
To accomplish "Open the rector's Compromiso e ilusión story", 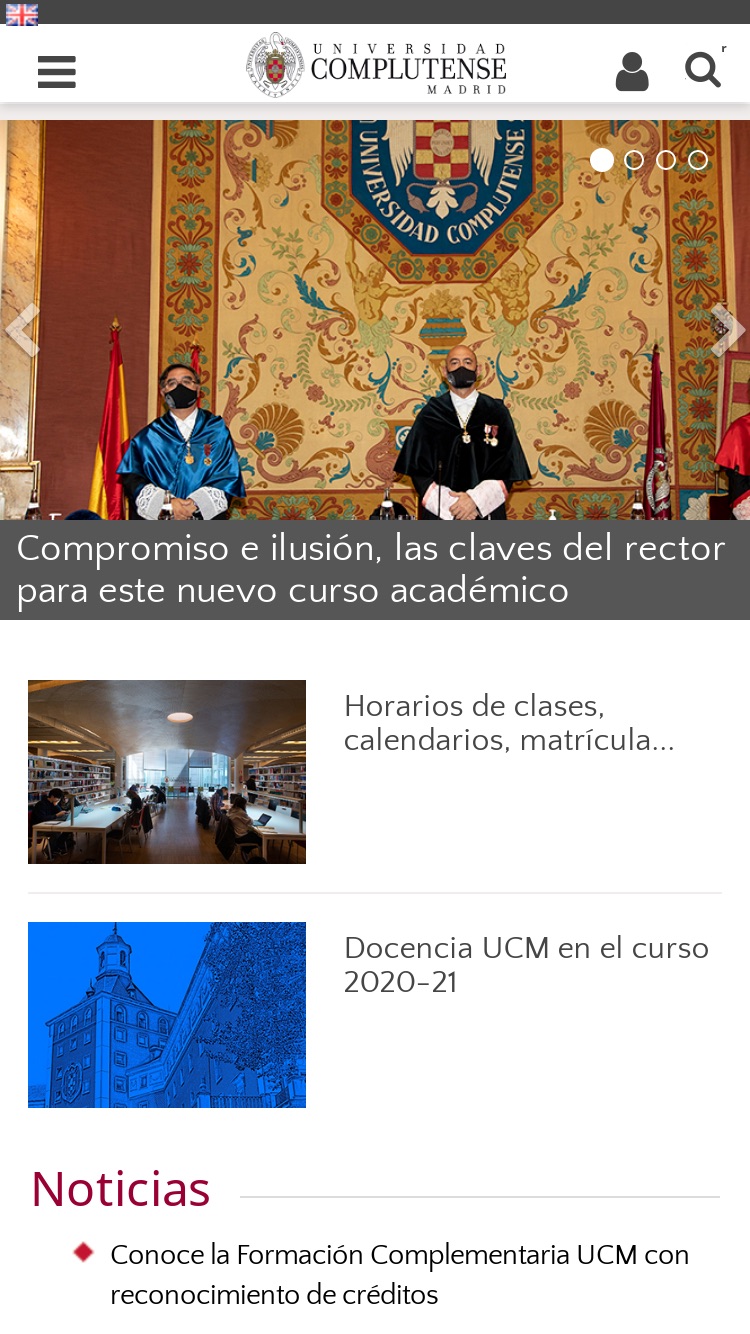I will point(371,570).
